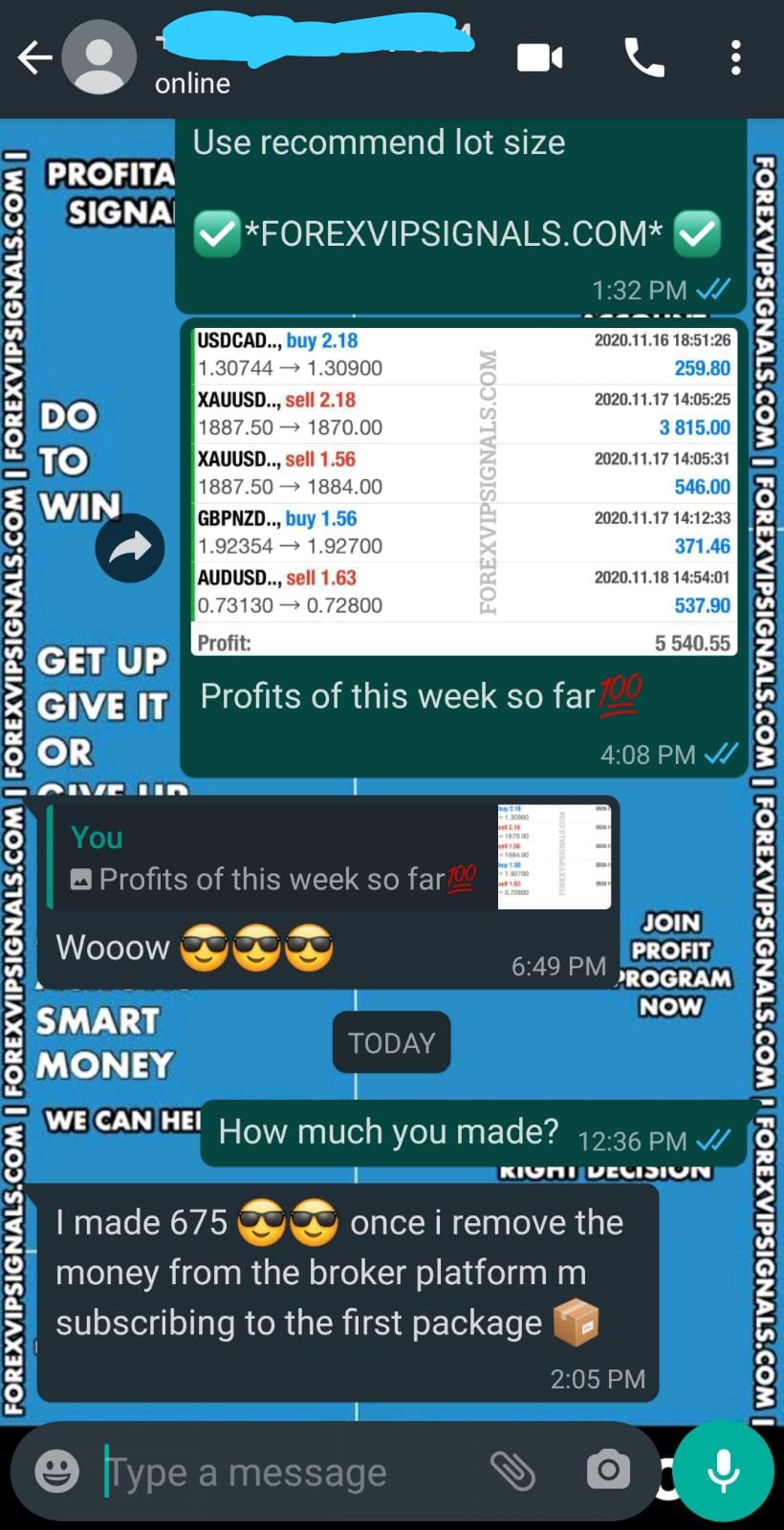Open the contact's profile picture

point(99,58)
